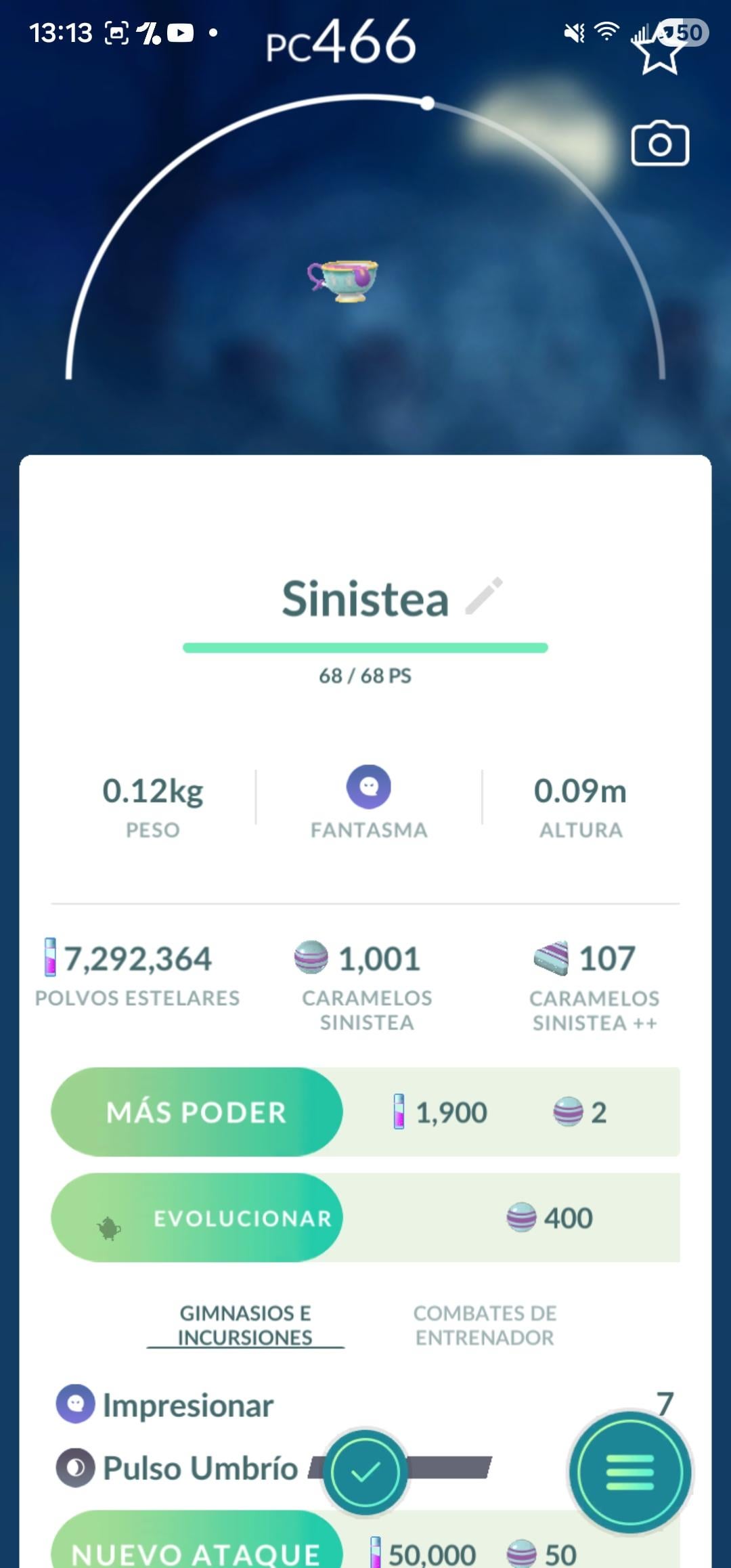Mark Sinistea as favorite with the star

point(659,52)
